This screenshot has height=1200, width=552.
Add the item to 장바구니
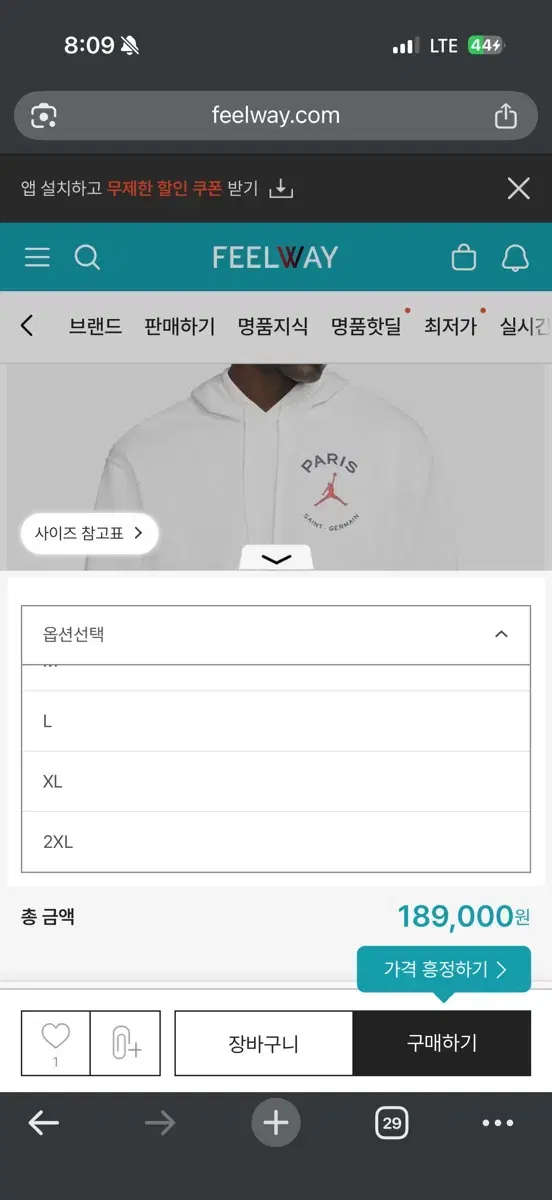pyautogui.click(x=264, y=1043)
